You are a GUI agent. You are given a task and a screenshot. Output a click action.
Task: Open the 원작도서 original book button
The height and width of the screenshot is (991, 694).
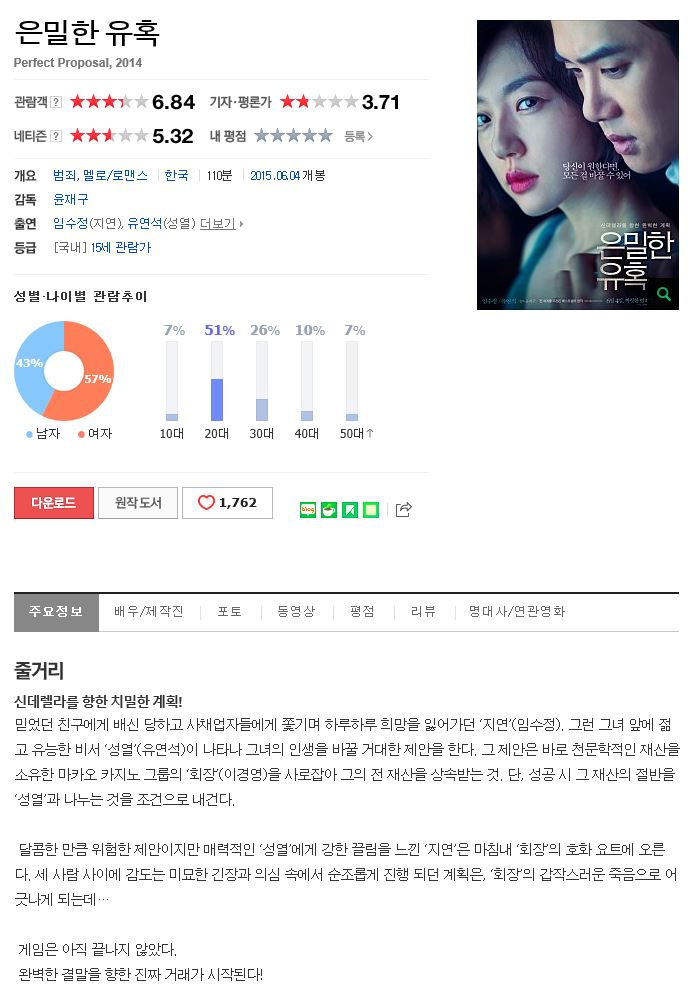138,503
